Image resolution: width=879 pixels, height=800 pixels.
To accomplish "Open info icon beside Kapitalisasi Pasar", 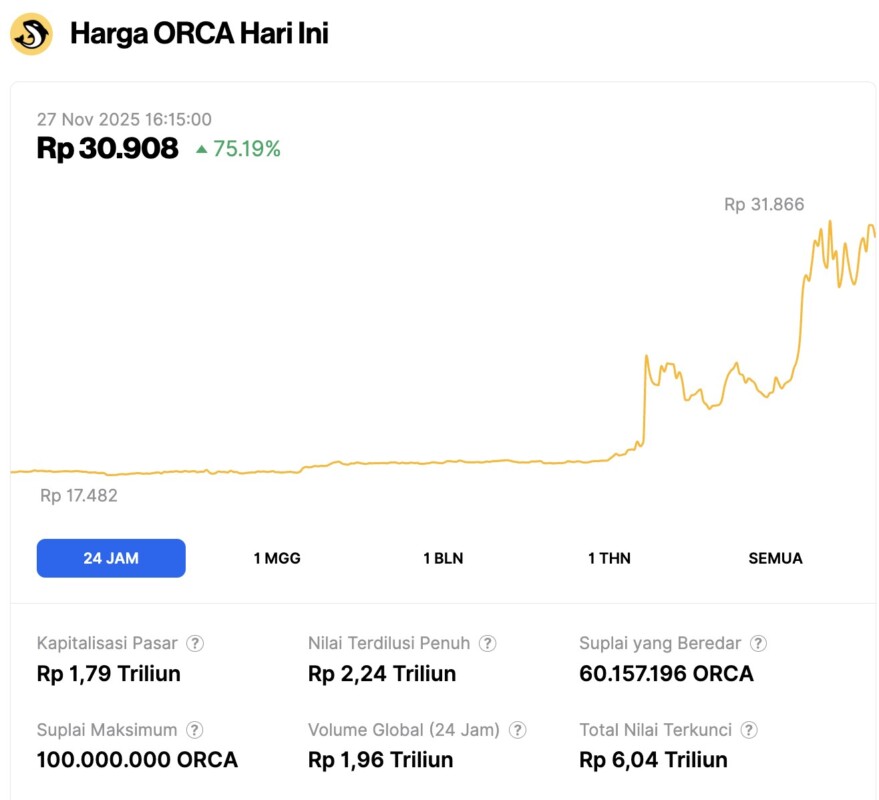I will coord(196,643).
